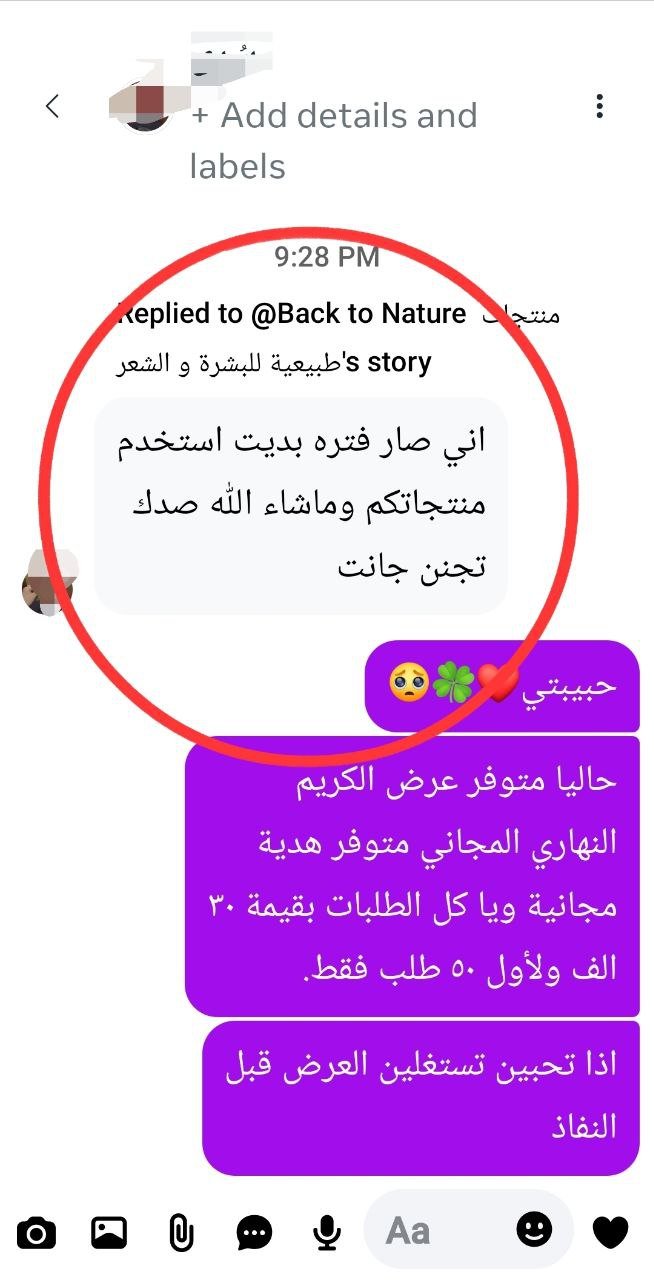The height and width of the screenshot is (1280, 654).
Task: Open saved replies bubble icon
Action: [254, 1233]
